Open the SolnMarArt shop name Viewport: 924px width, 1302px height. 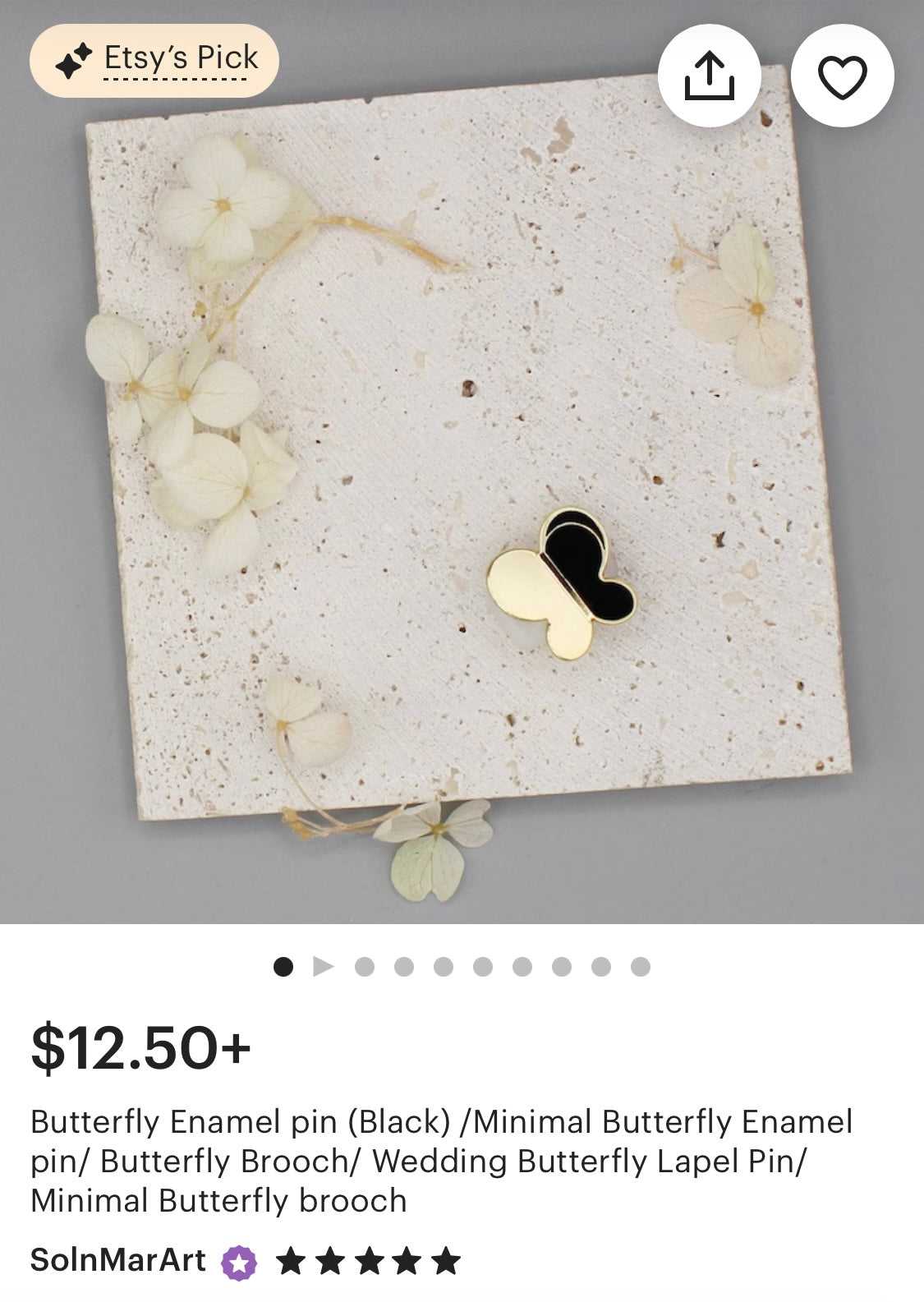pyautogui.click(x=118, y=1259)
